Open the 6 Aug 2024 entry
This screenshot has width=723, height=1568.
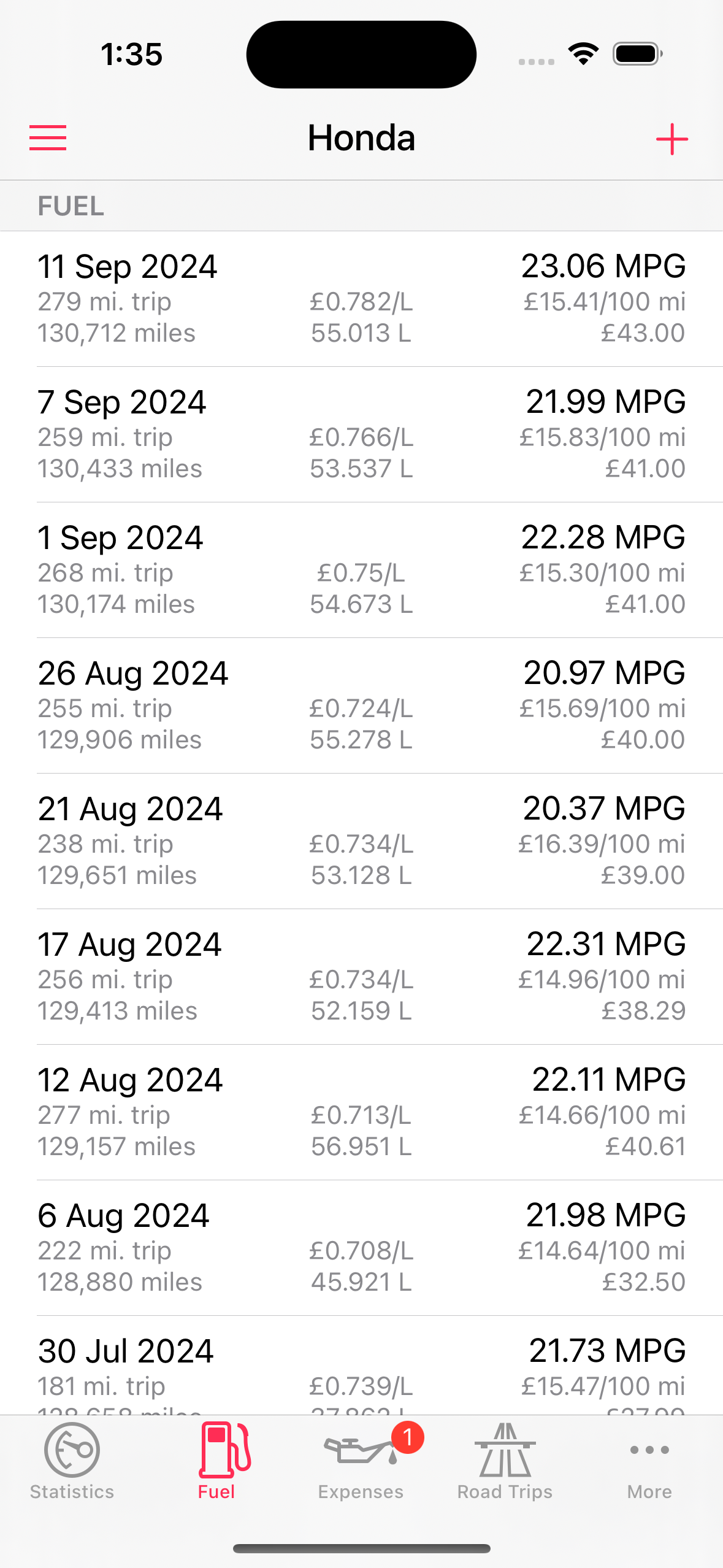(x=361, y=1248)
